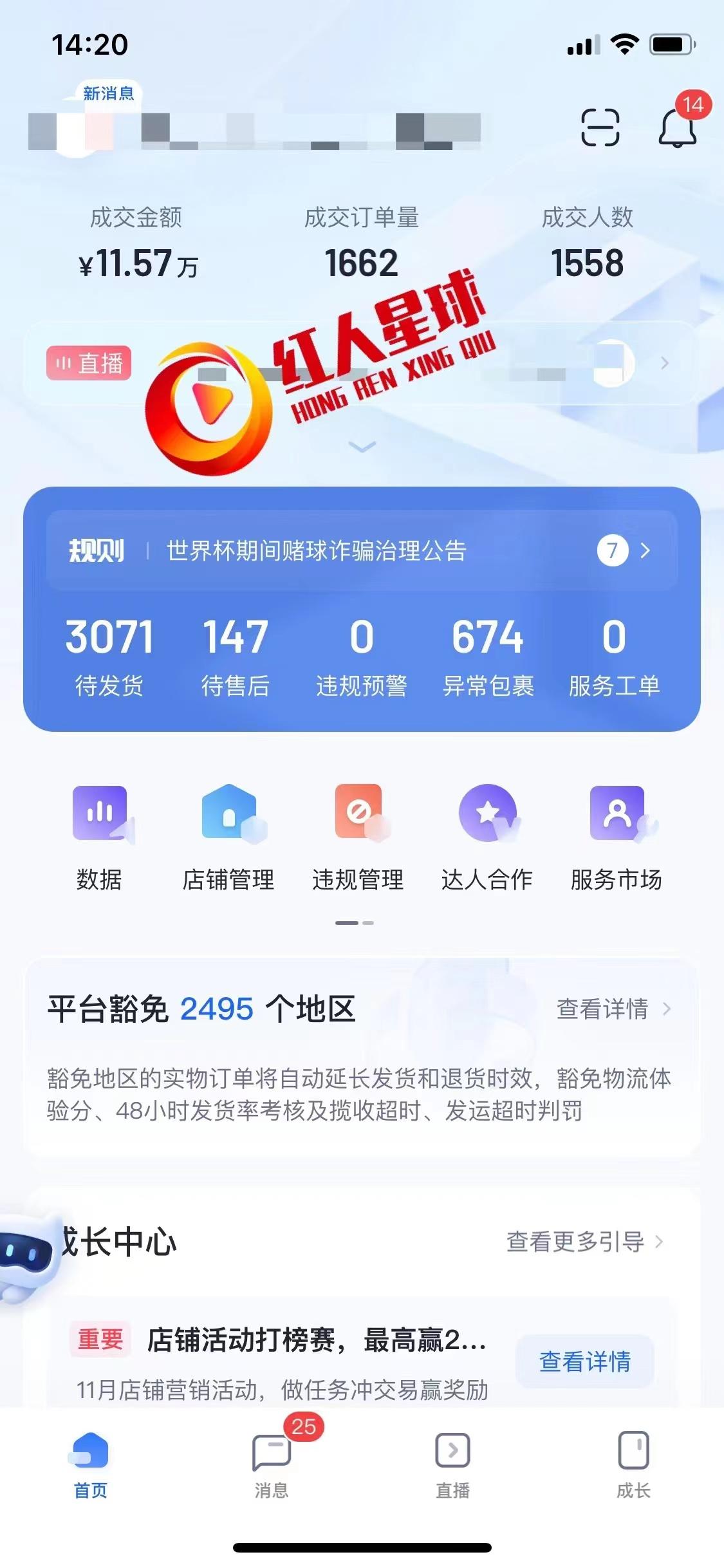
Task: Open the 数据 data shortcut
Action: click(100, 837)
